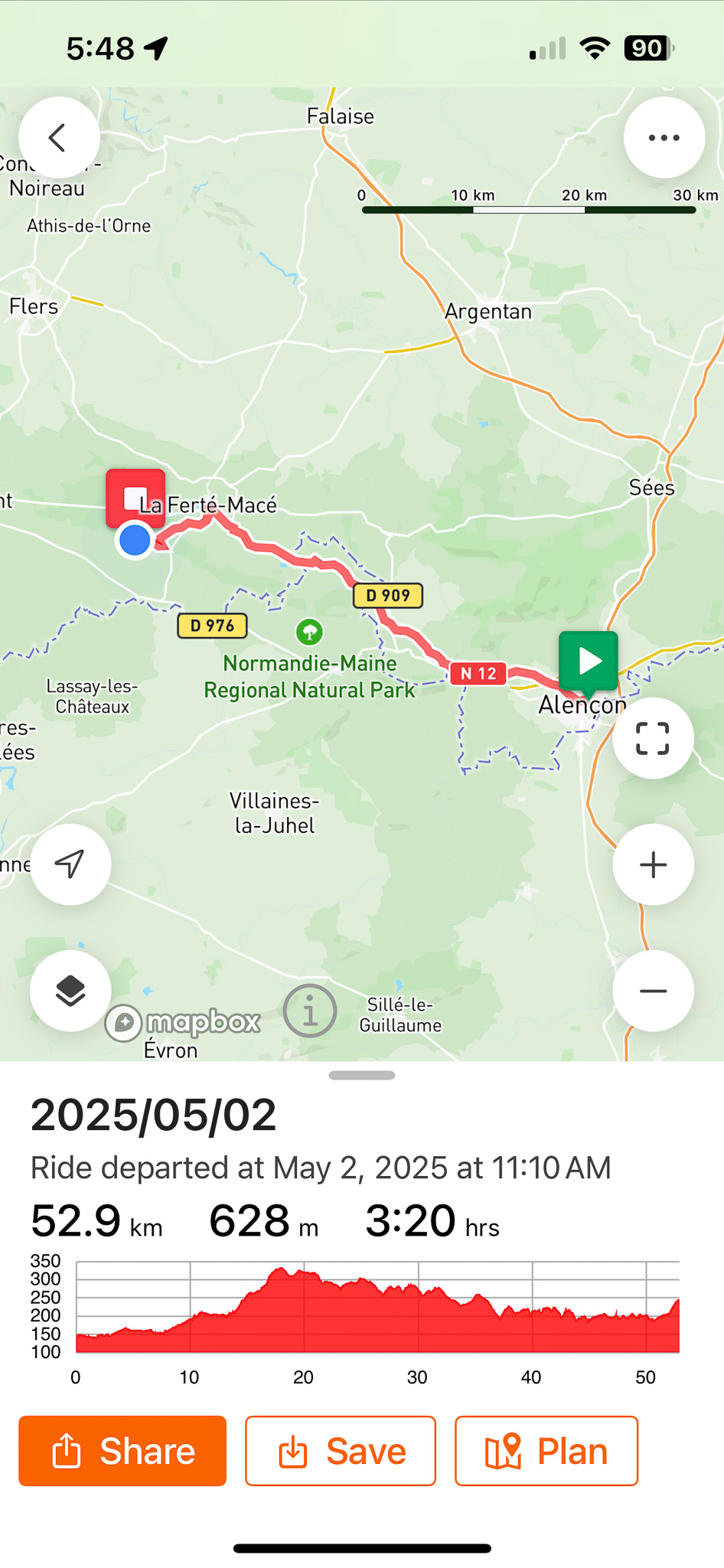Share this ride
724x1568 pixels.
coord(122,1451)
